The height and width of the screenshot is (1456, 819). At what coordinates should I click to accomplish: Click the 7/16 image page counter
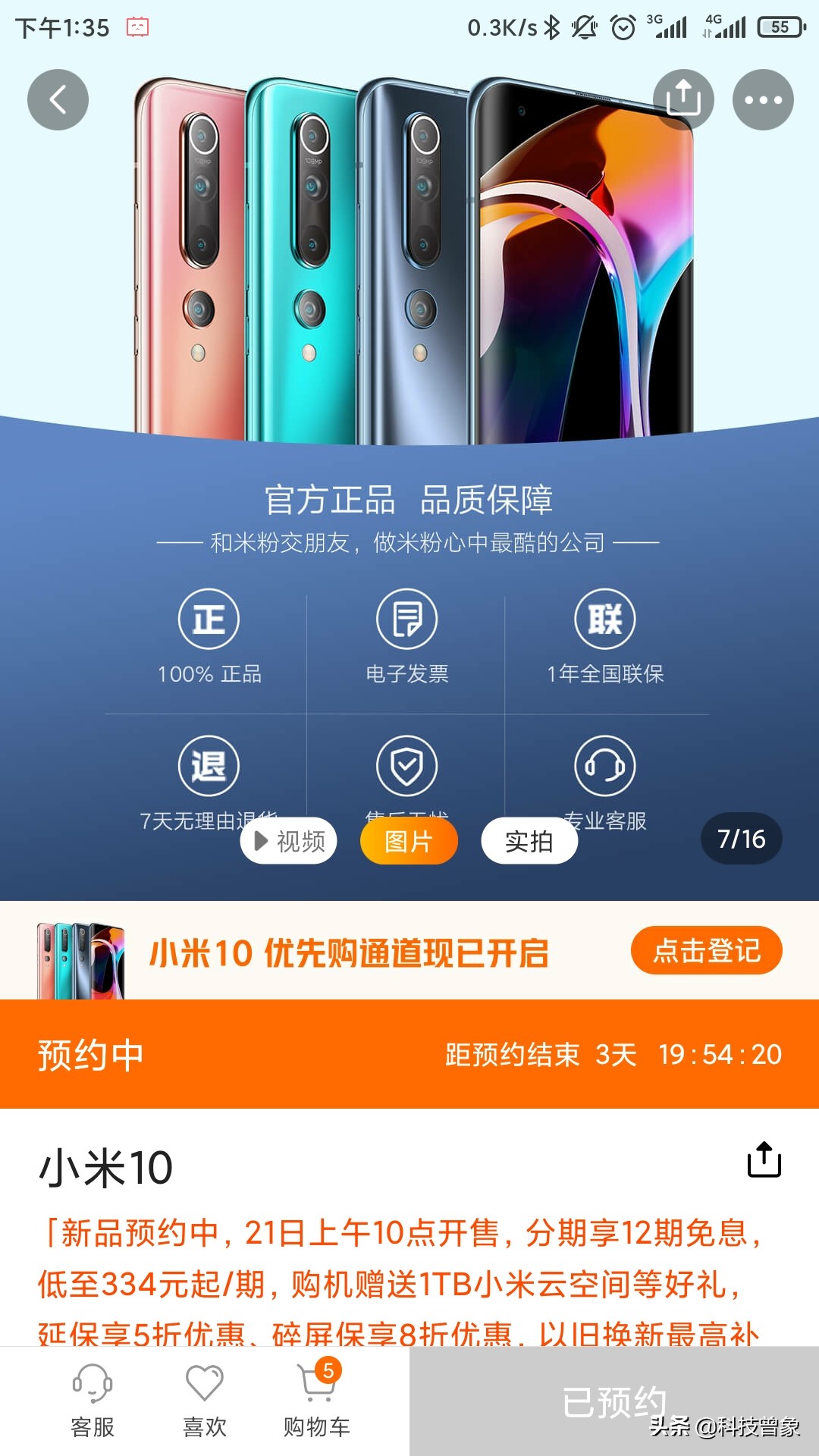741,839
